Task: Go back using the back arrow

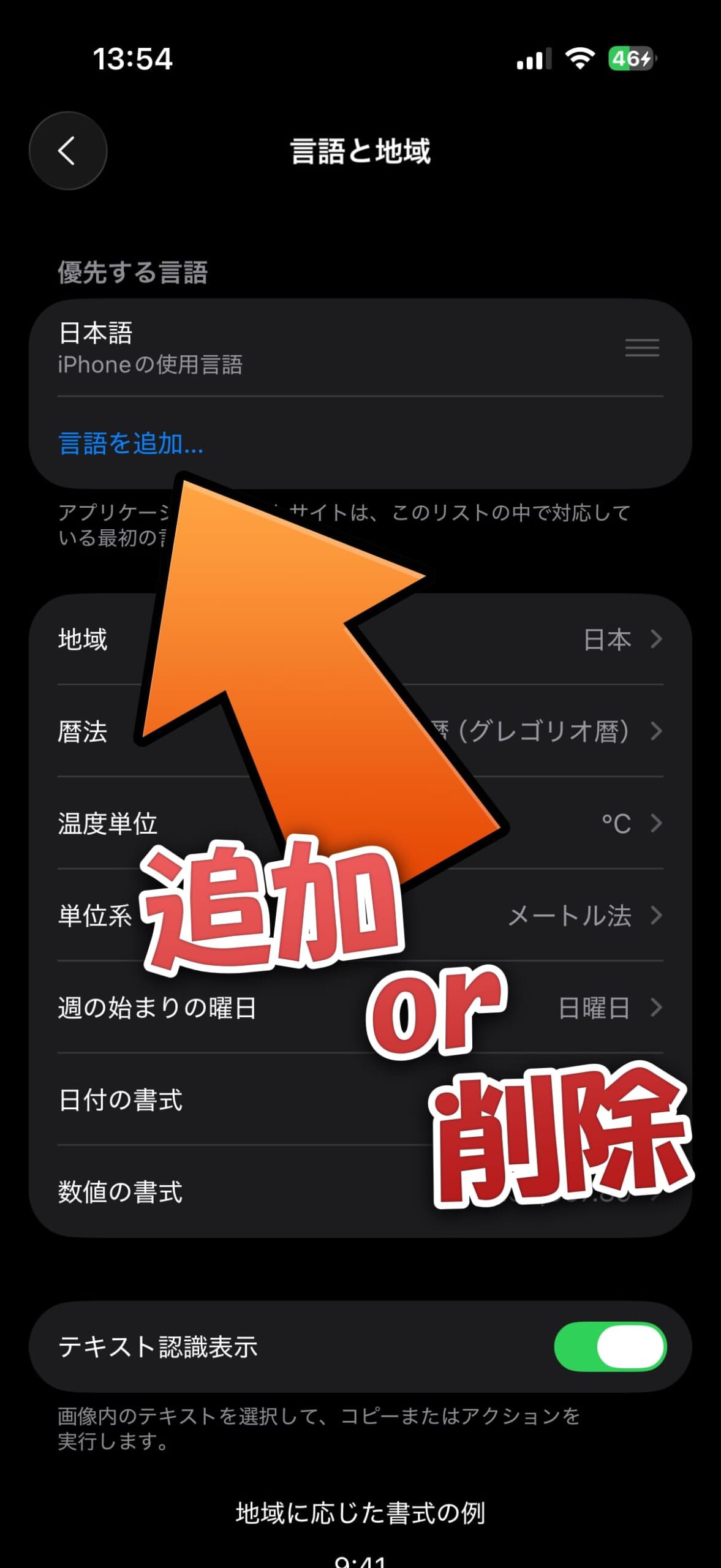Action: point(68,151)
